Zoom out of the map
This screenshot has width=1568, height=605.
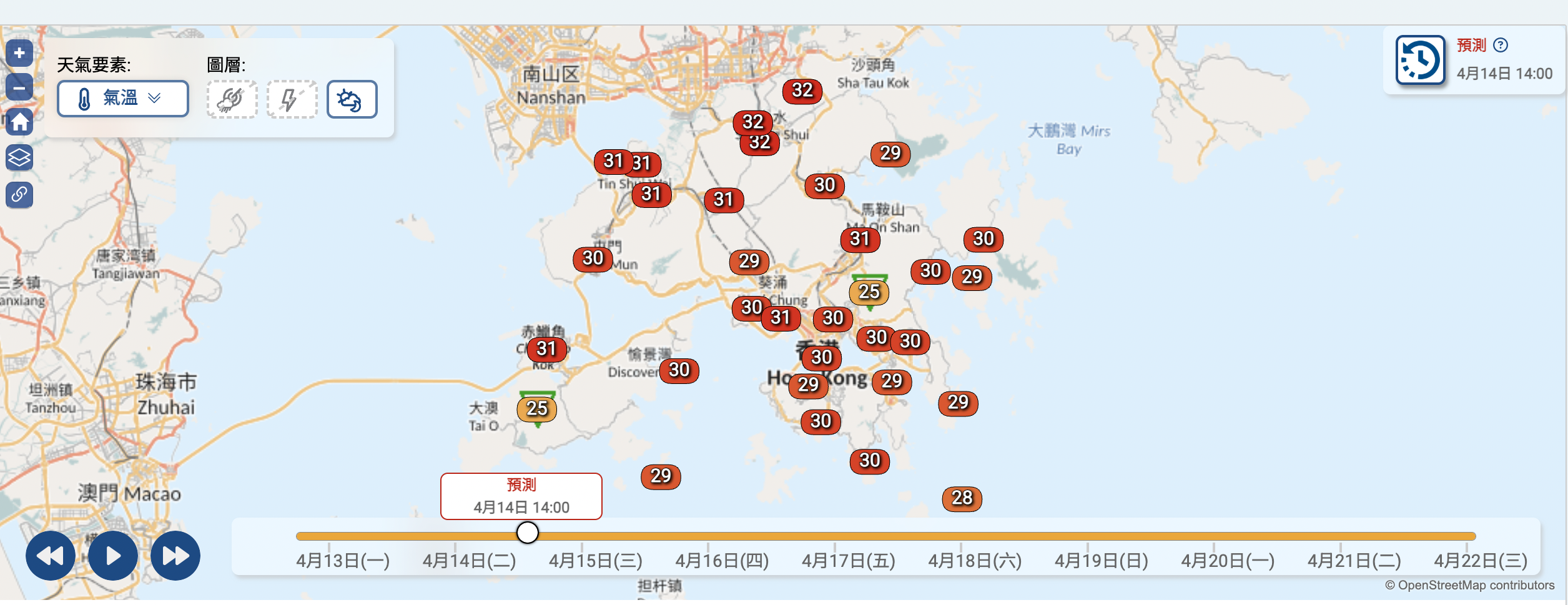pyautogui.click(x=19, y=87)
